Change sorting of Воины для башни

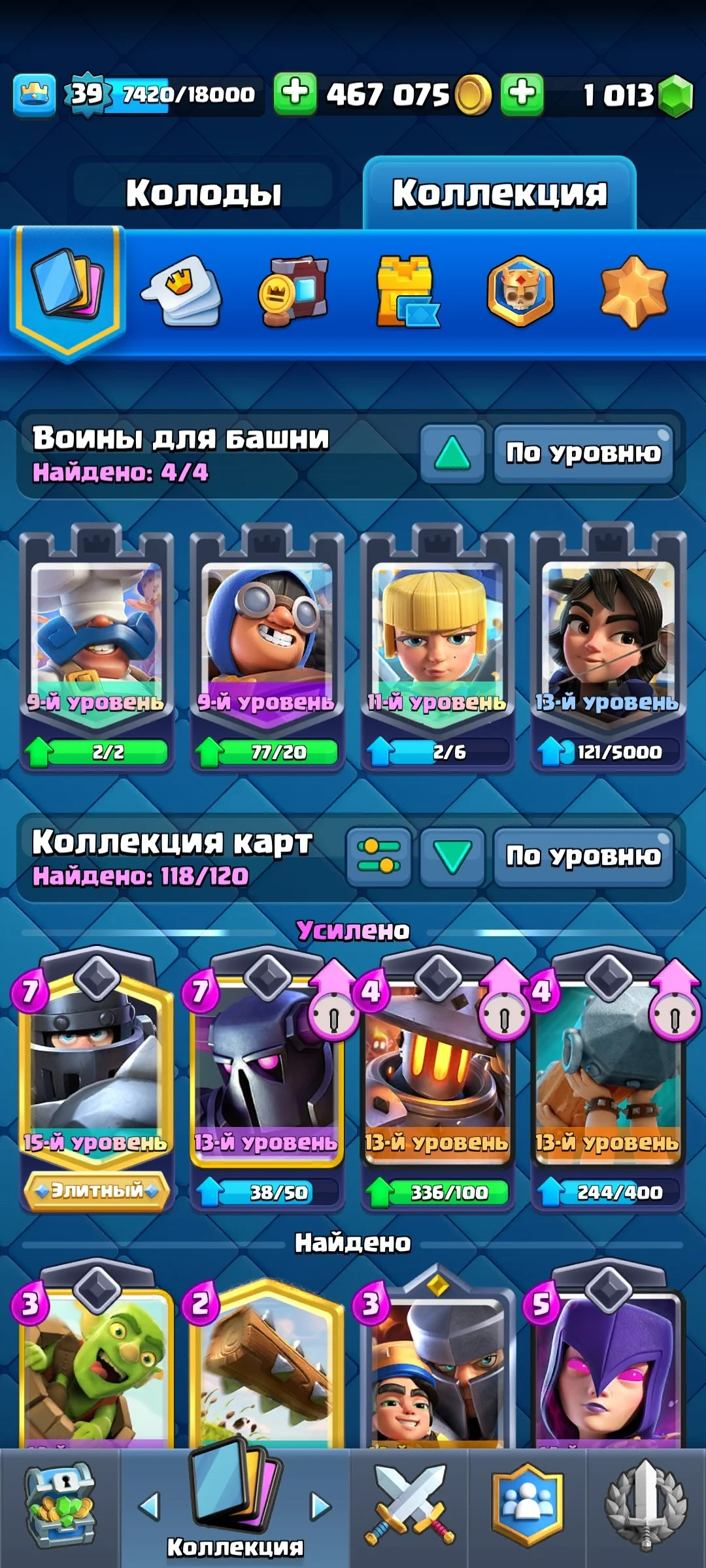[583, 453]
